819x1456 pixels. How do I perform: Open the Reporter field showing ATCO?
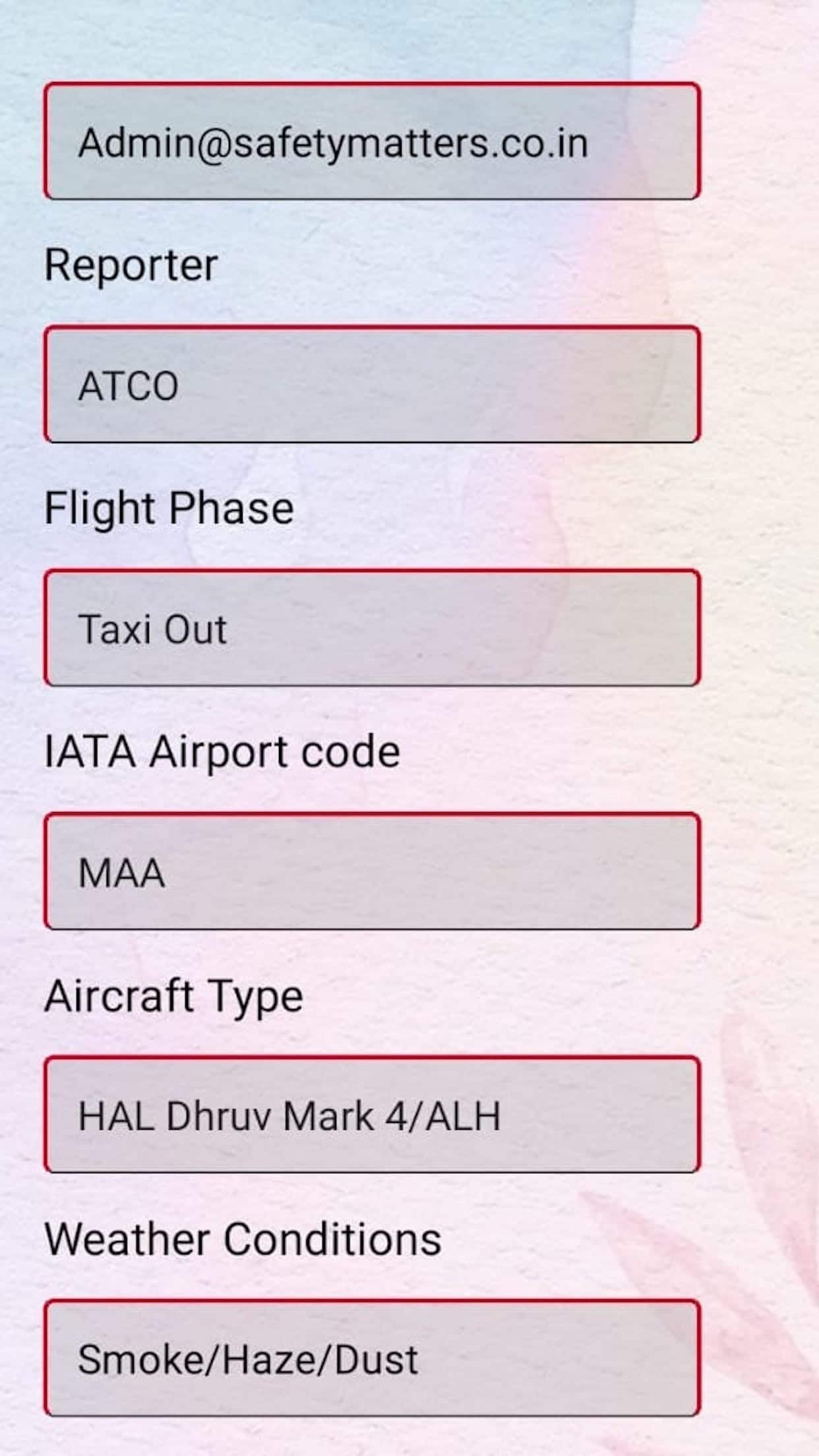pyautogui.click(x=371, y=384)
